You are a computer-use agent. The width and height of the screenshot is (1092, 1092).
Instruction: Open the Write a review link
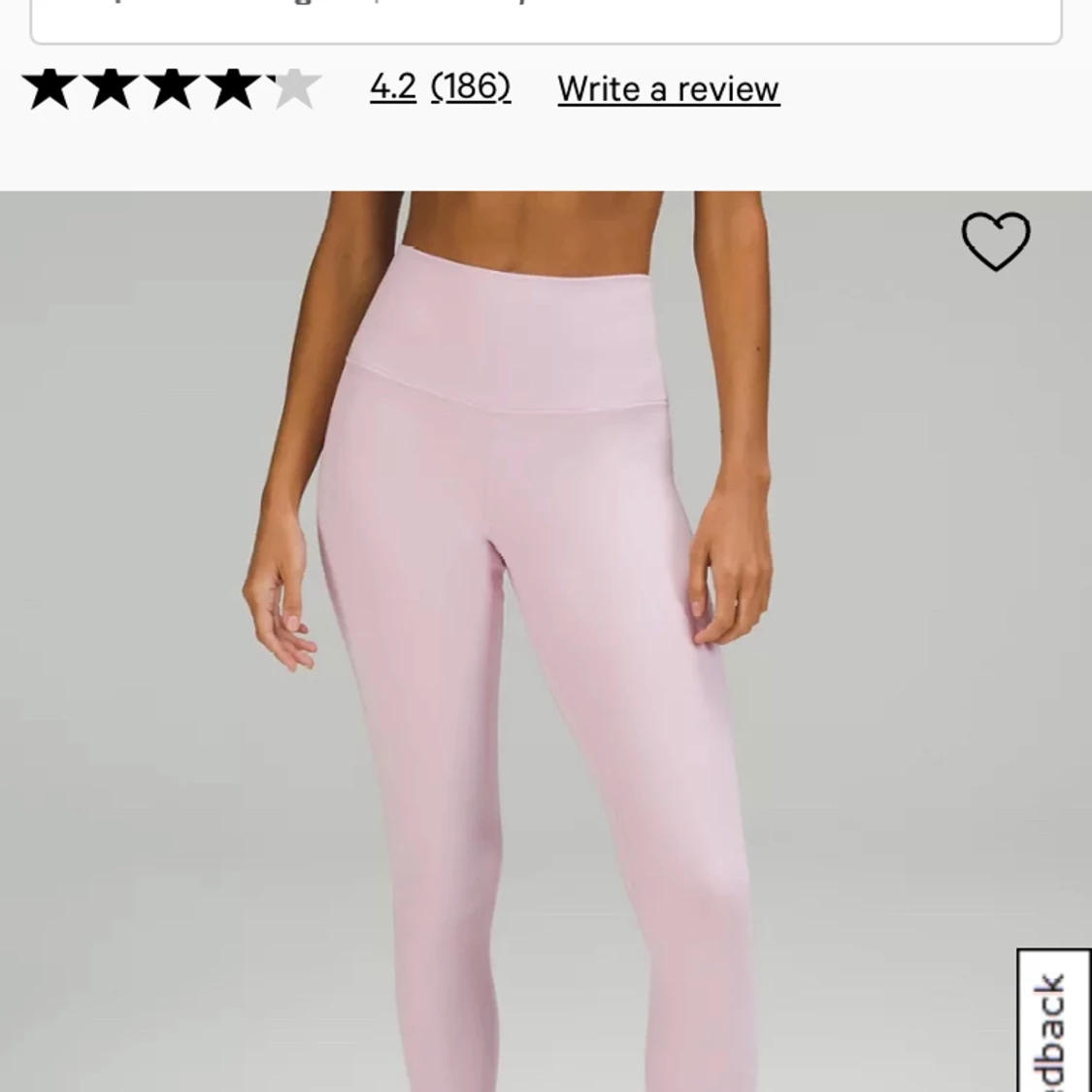(x=668, y=89)
